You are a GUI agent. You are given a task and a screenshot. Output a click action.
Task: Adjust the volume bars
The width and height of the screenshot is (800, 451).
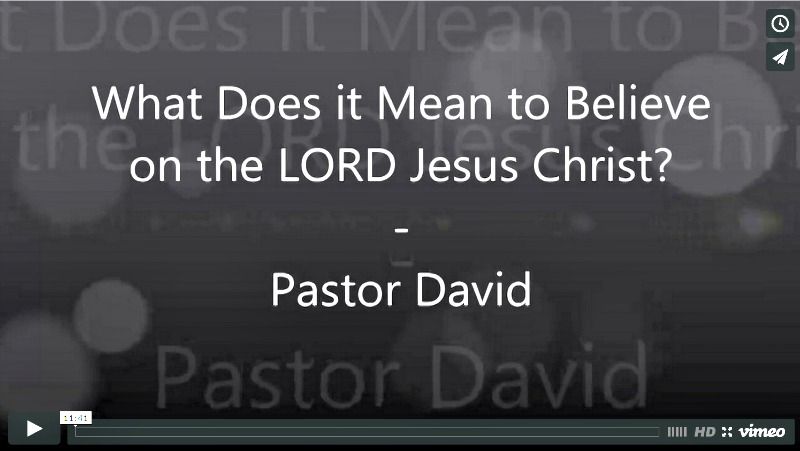[677, 432]
